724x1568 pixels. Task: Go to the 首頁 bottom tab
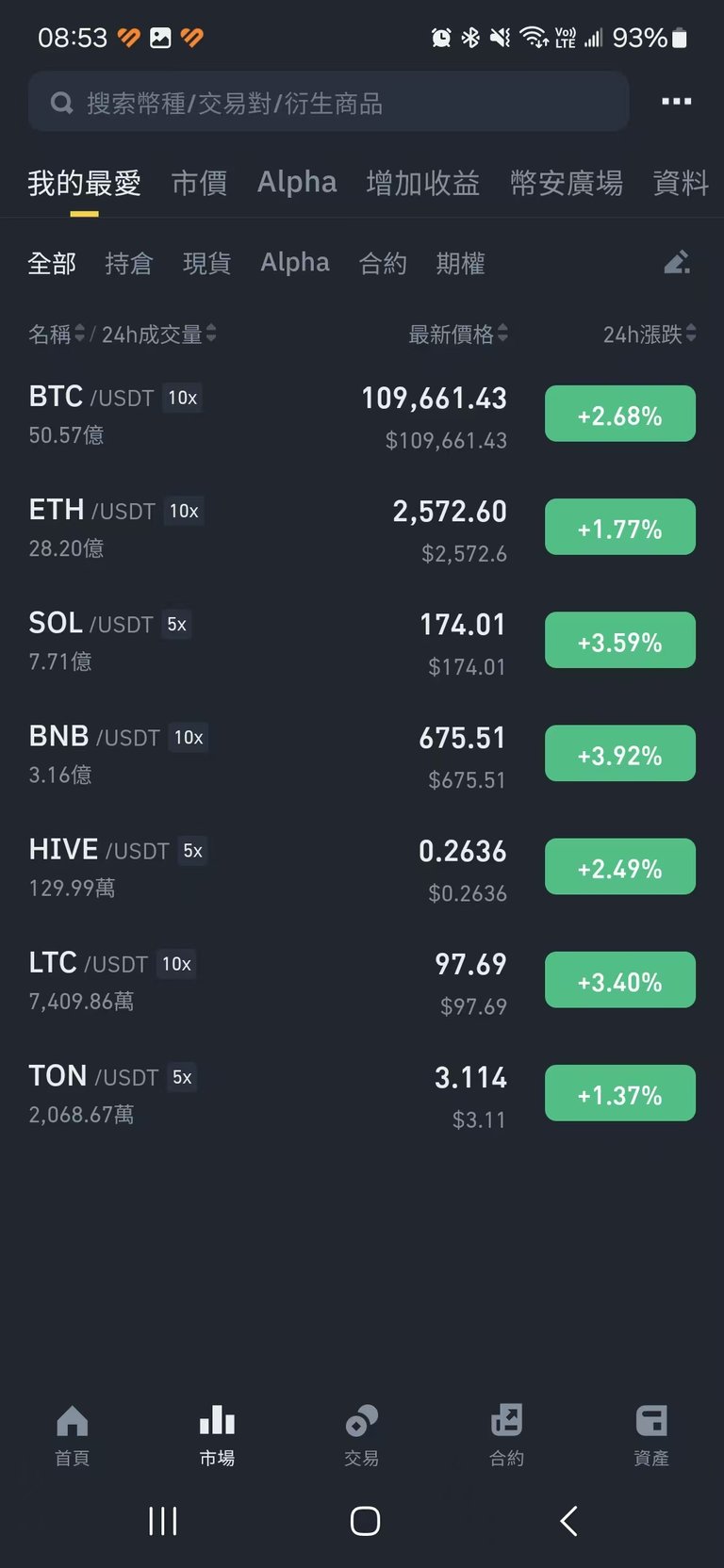tap(72, 1436)
